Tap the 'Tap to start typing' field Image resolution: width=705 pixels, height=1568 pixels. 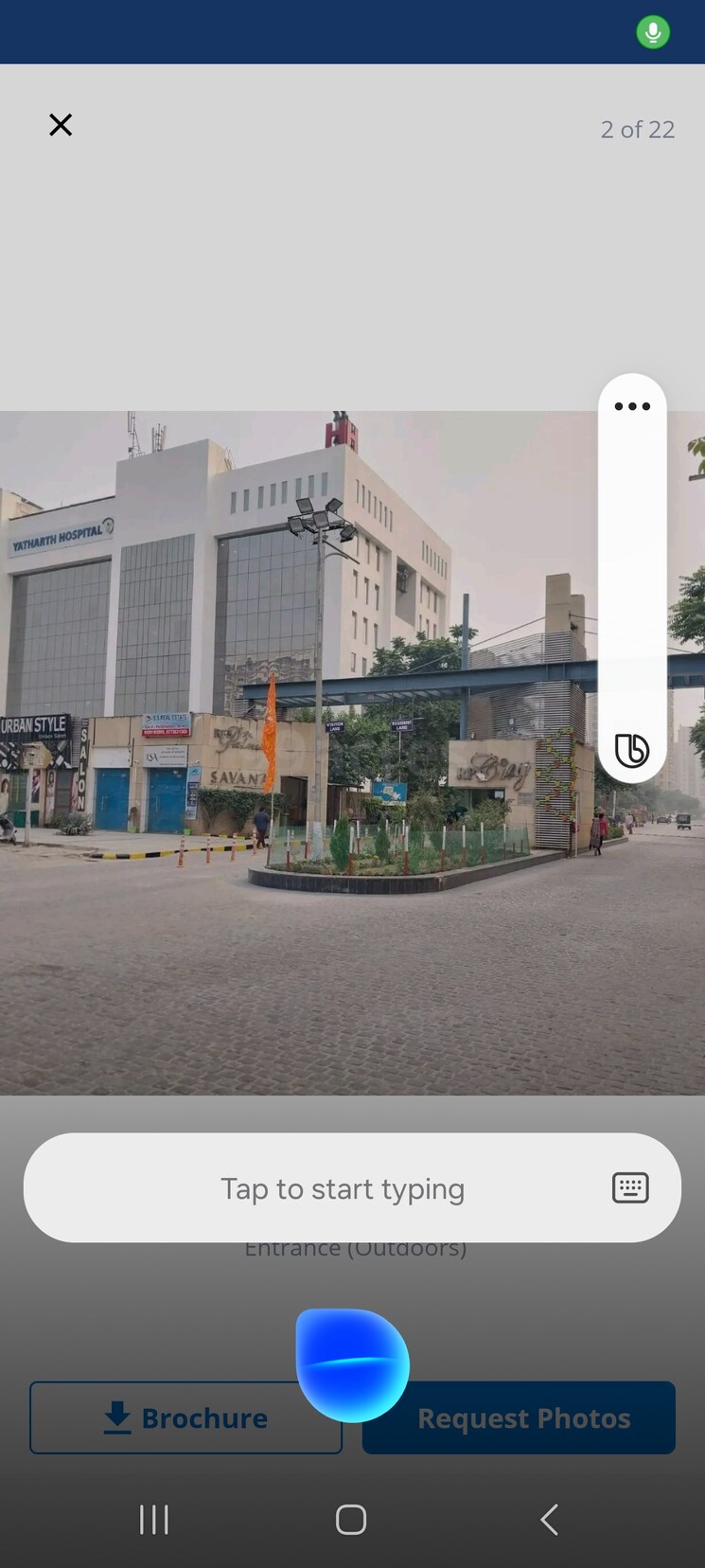tap(341, 1188)
